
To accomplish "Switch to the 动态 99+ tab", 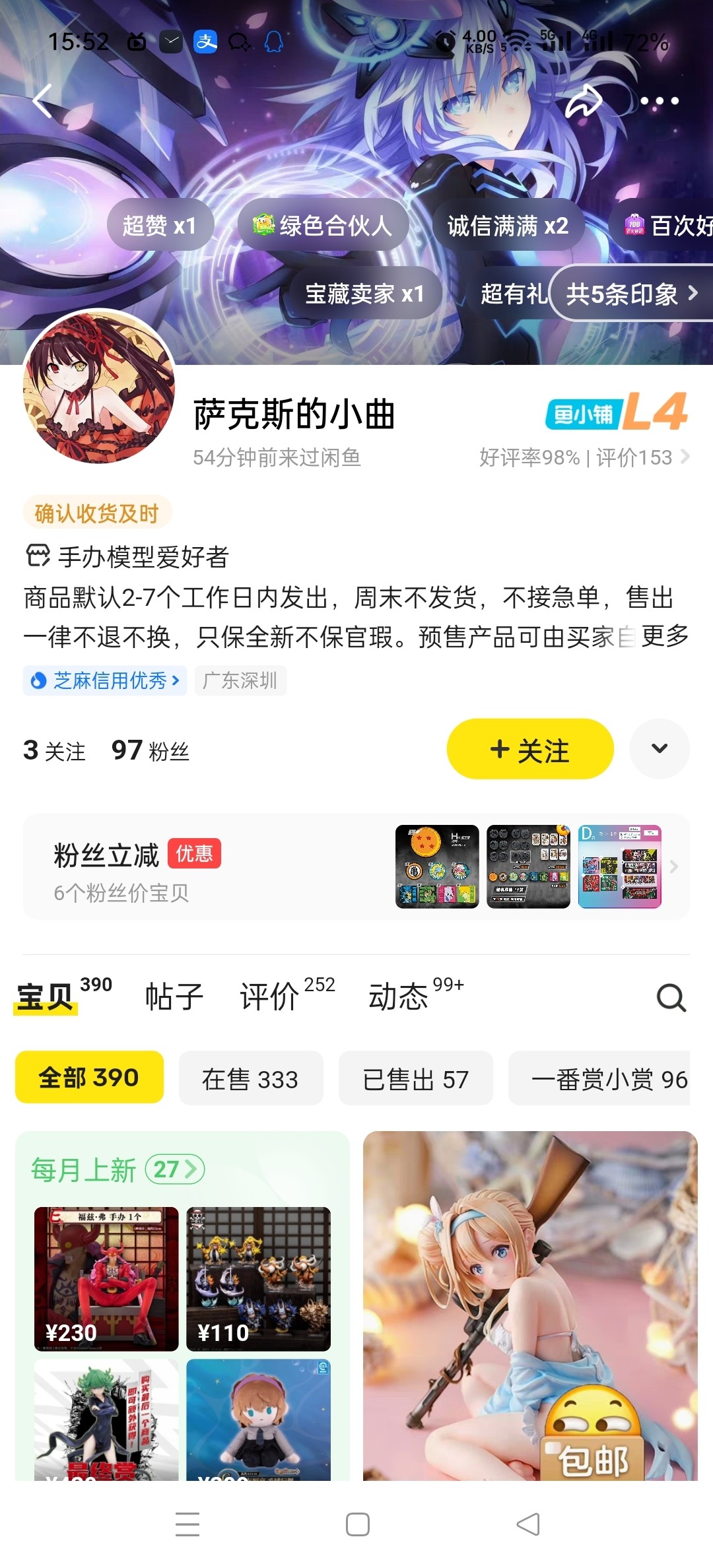I will [x=415, y=996].
